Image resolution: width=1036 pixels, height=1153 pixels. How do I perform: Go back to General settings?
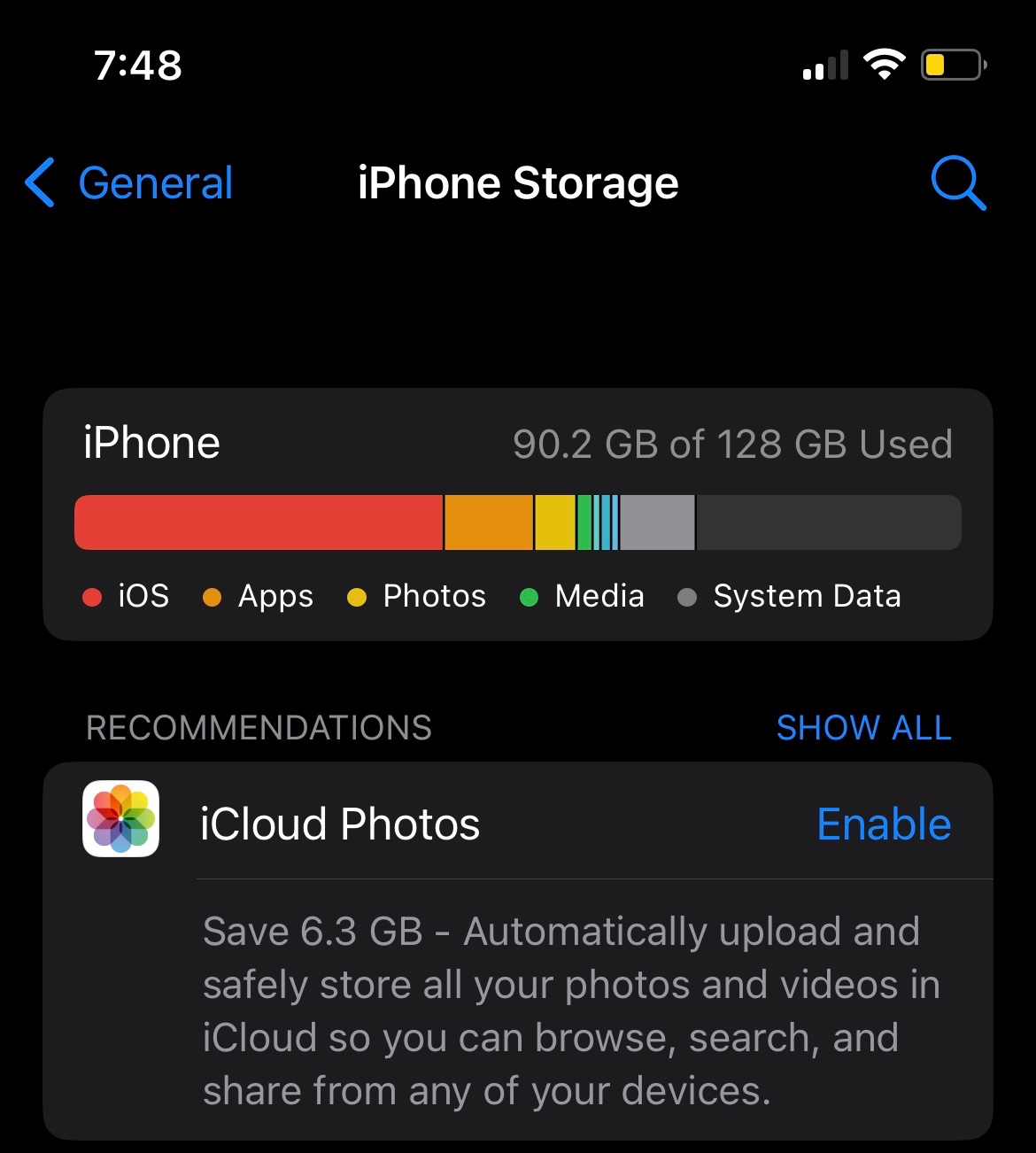131,183
